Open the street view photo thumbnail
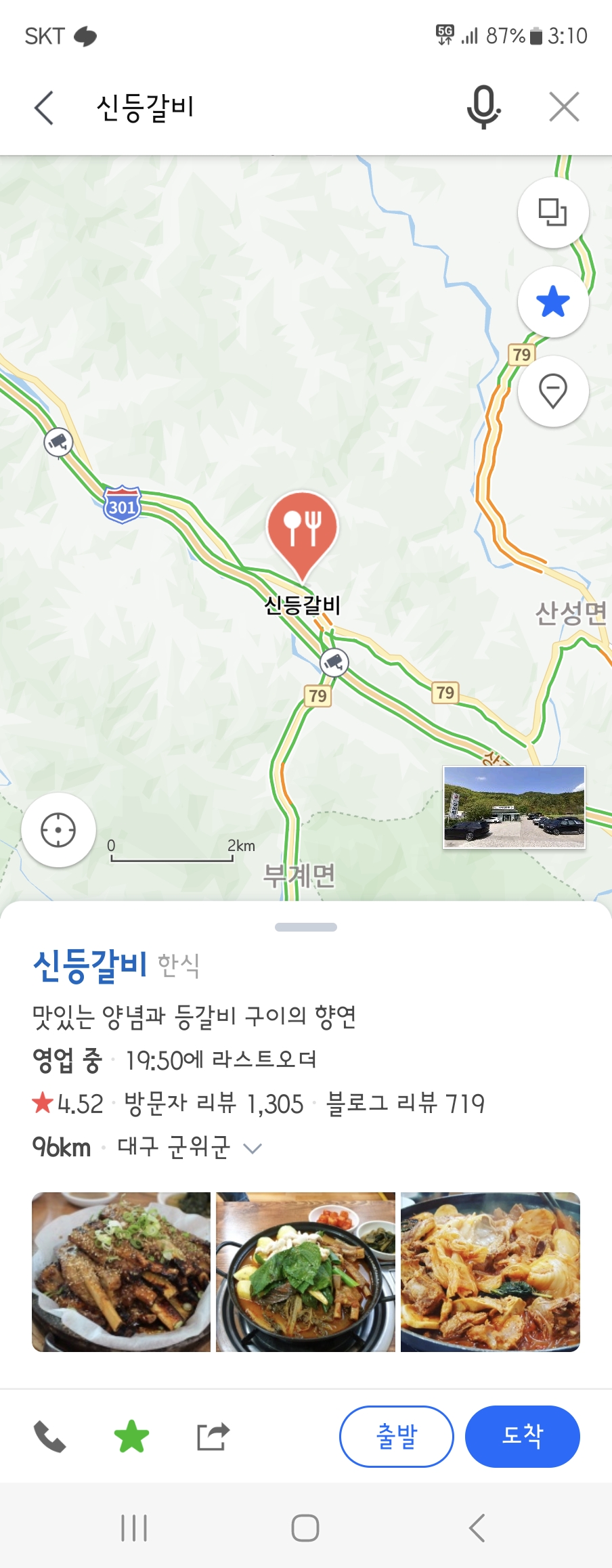612x1568 pixels. point(514,807)
